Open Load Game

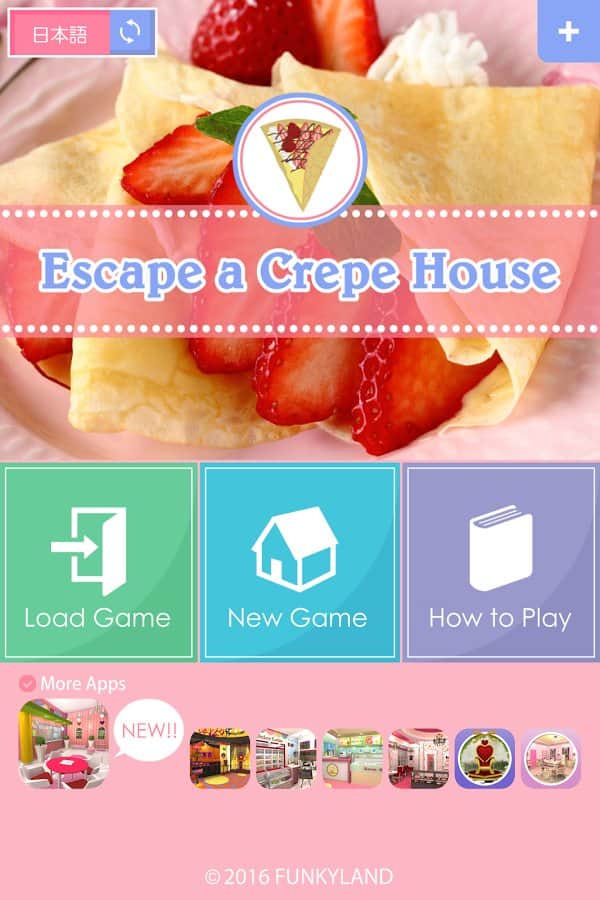(98, 561)
